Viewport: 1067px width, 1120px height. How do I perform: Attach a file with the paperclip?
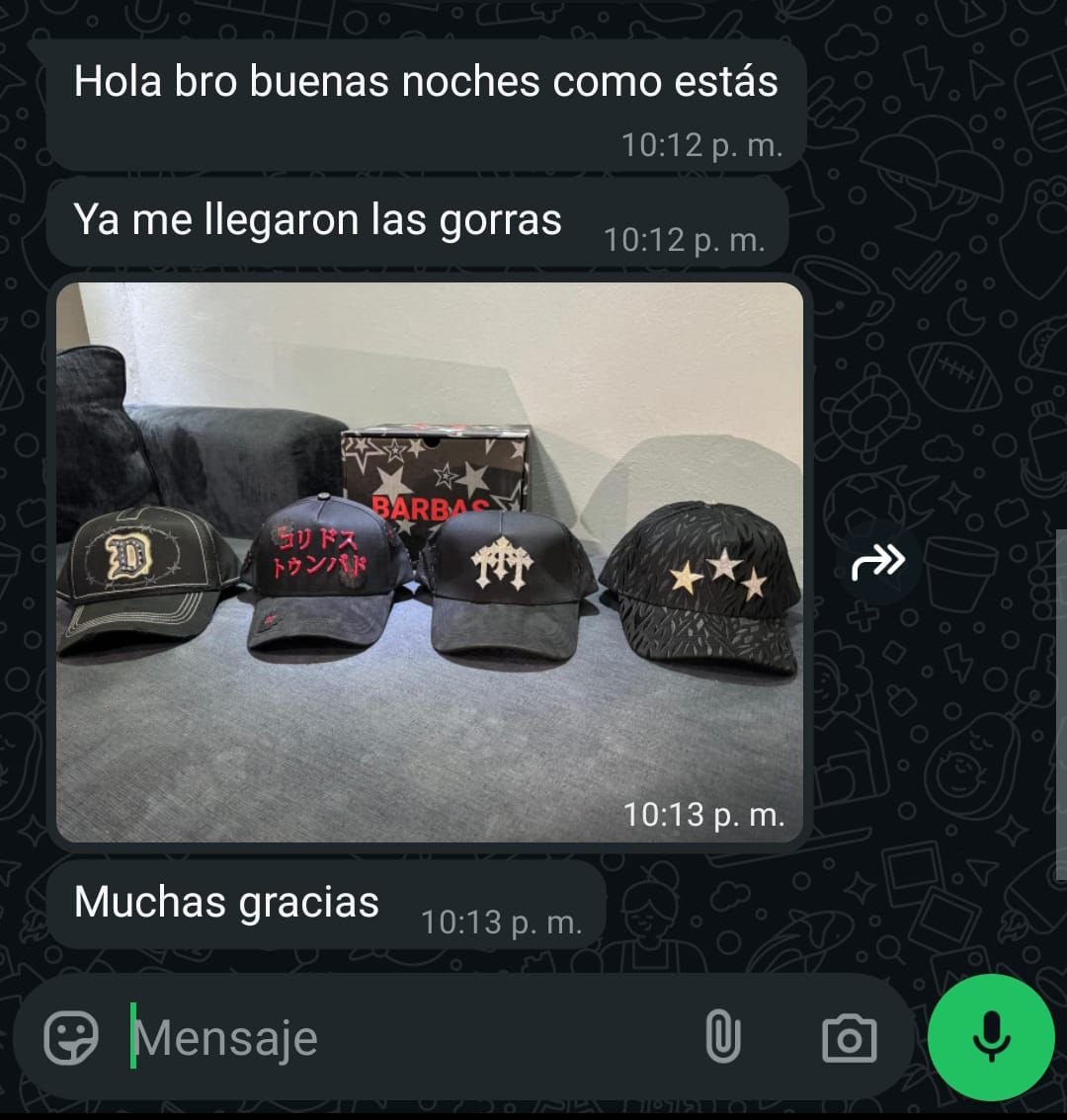click(x=723, y=1038)
